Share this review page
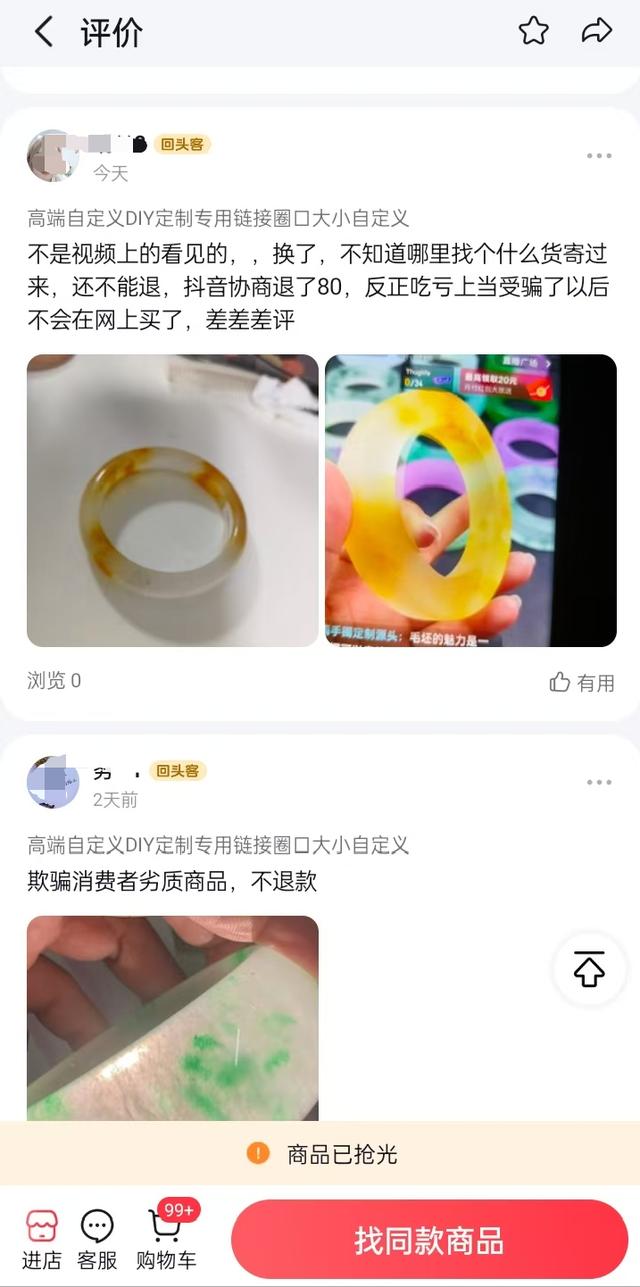The height and width of the screenshot is (1287, 640). tap(596, 31)
